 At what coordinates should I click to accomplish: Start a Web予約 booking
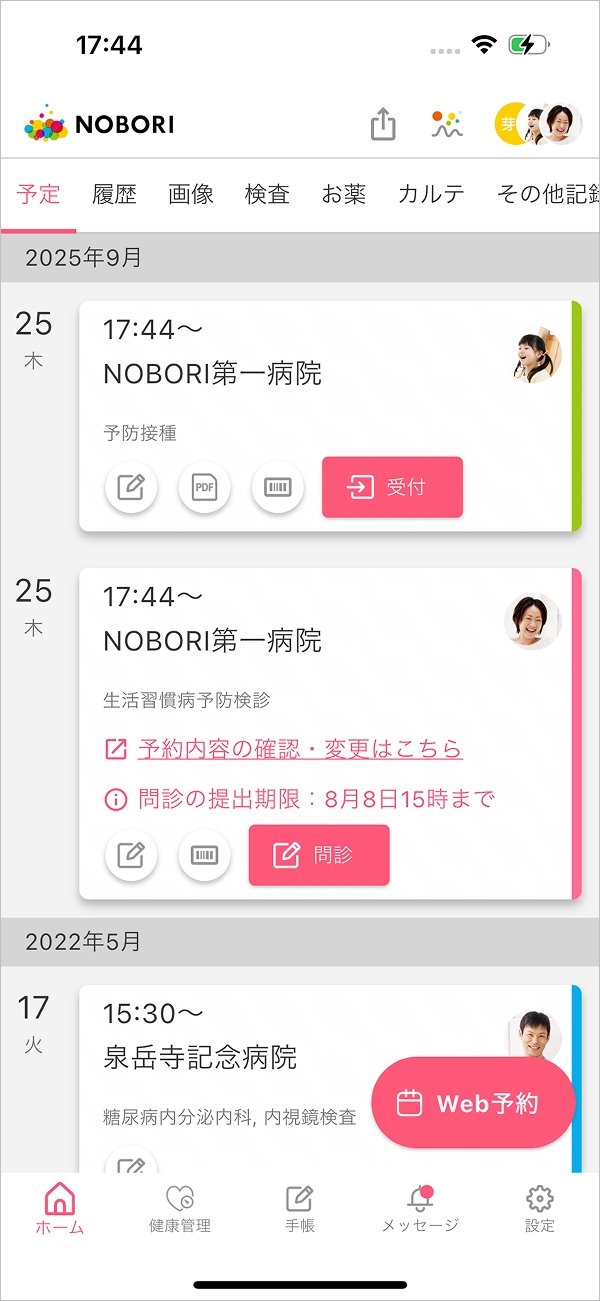pos(473,1103)
